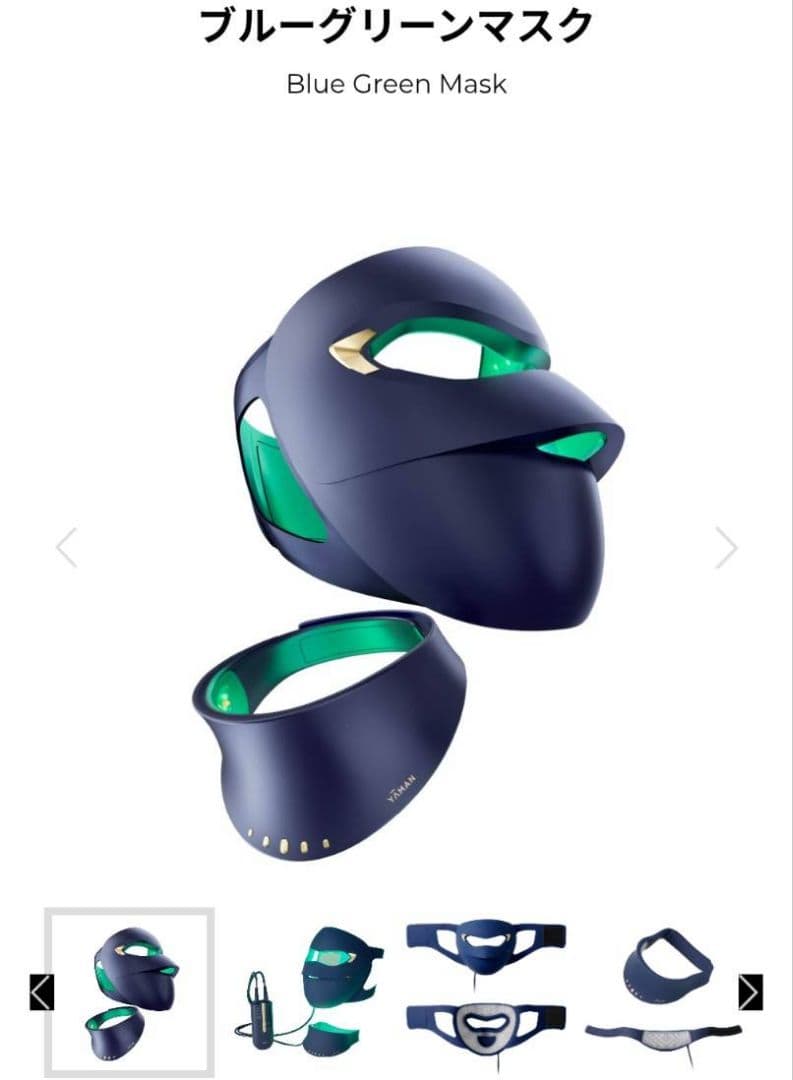793x1080 pixels.
Task: Show the next product image
Action: (726, 548)
